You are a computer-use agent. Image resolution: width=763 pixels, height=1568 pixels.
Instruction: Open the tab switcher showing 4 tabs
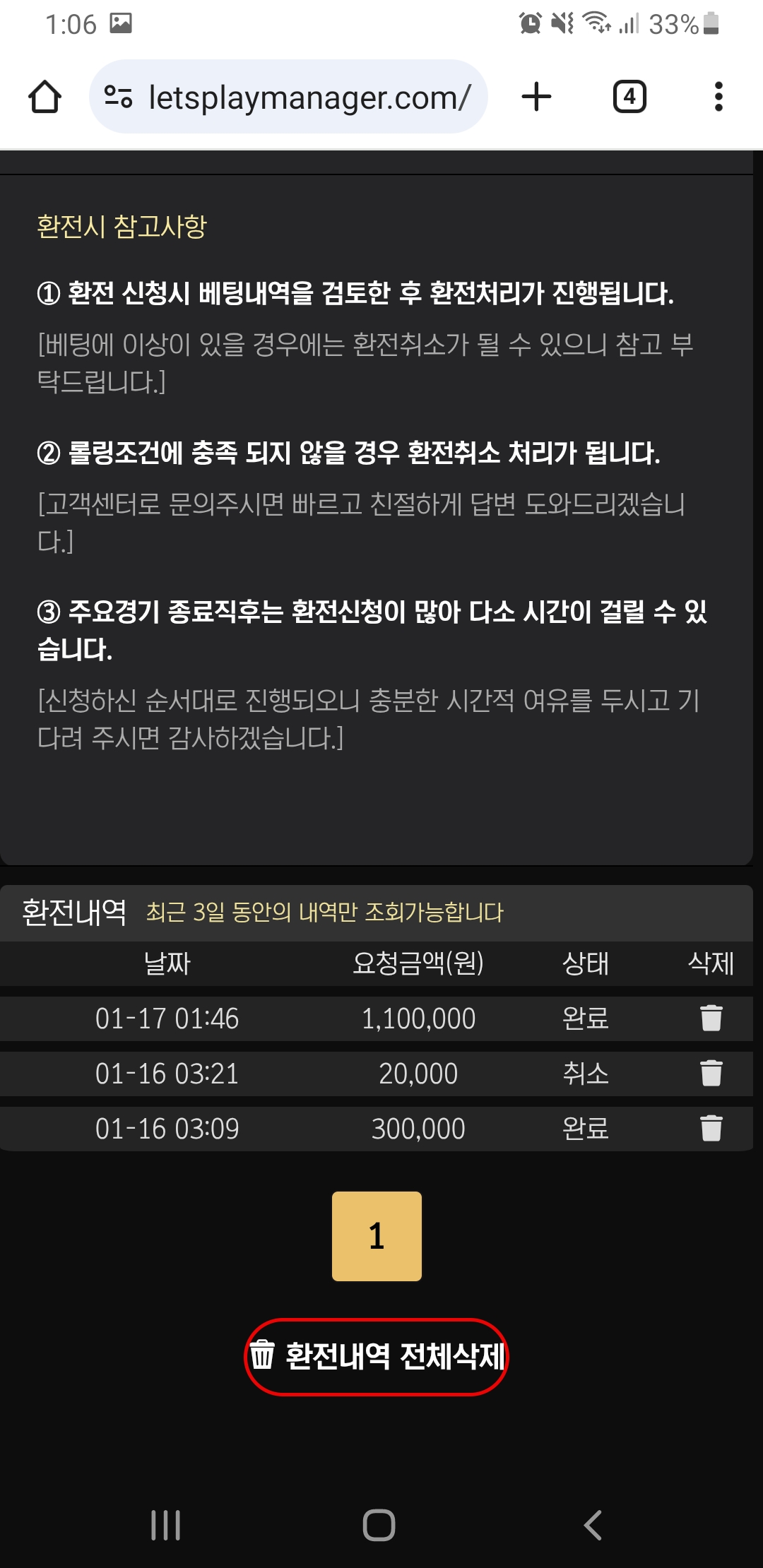[629, 97]
